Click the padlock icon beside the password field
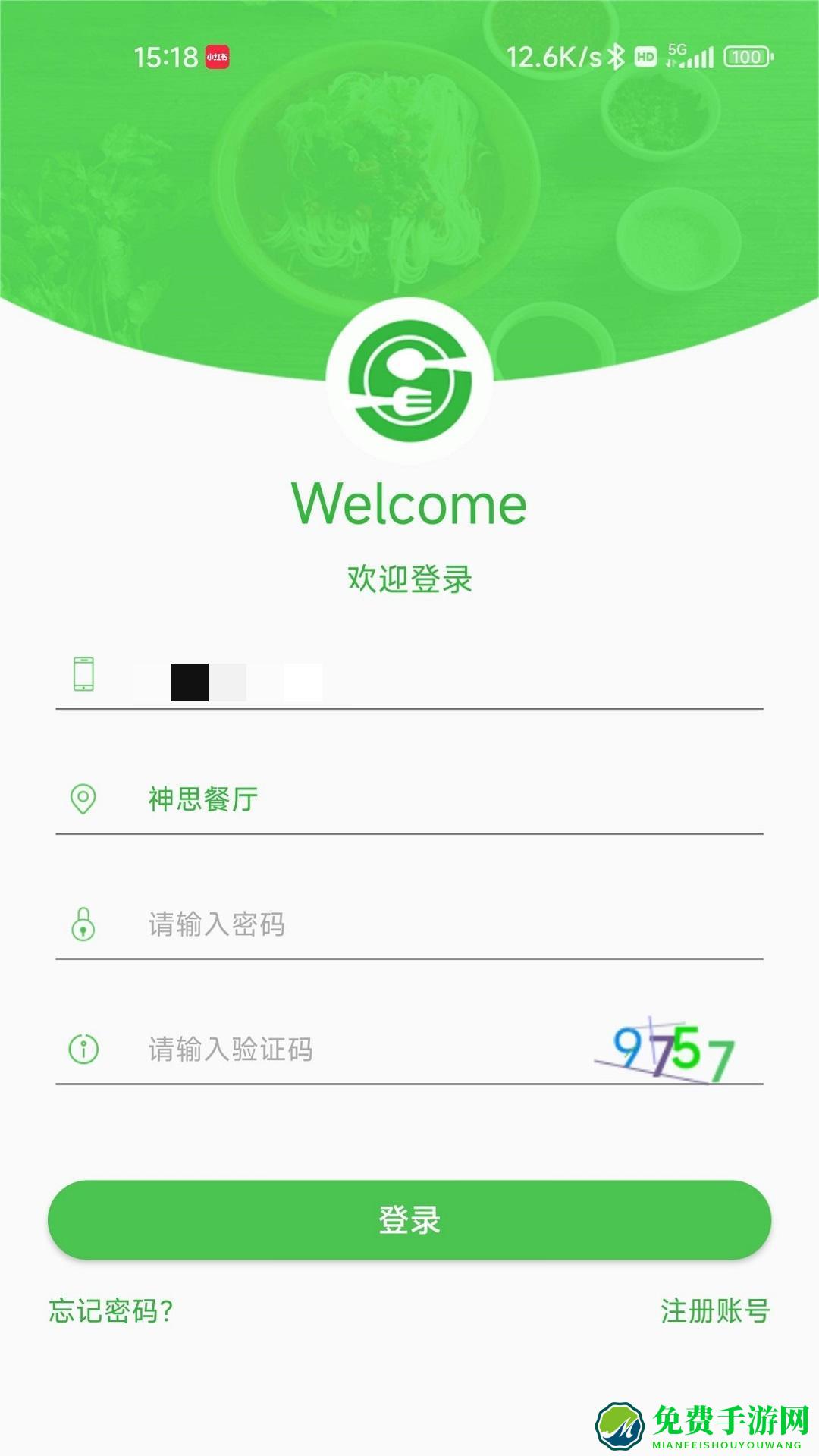This screenshot has width=819, height=1456. coord(82,924)
